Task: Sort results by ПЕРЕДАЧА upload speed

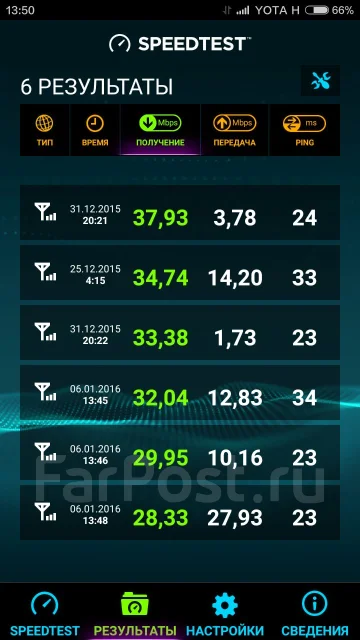Action: [x=235, y=130]
